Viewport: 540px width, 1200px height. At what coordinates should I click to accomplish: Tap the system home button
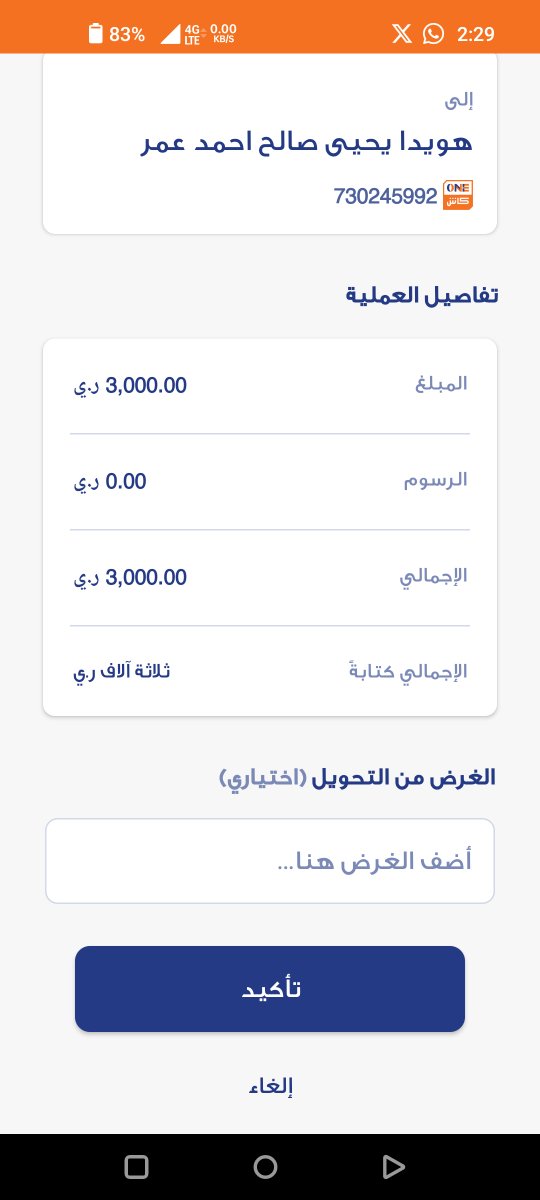click(x=265, y=1167)
